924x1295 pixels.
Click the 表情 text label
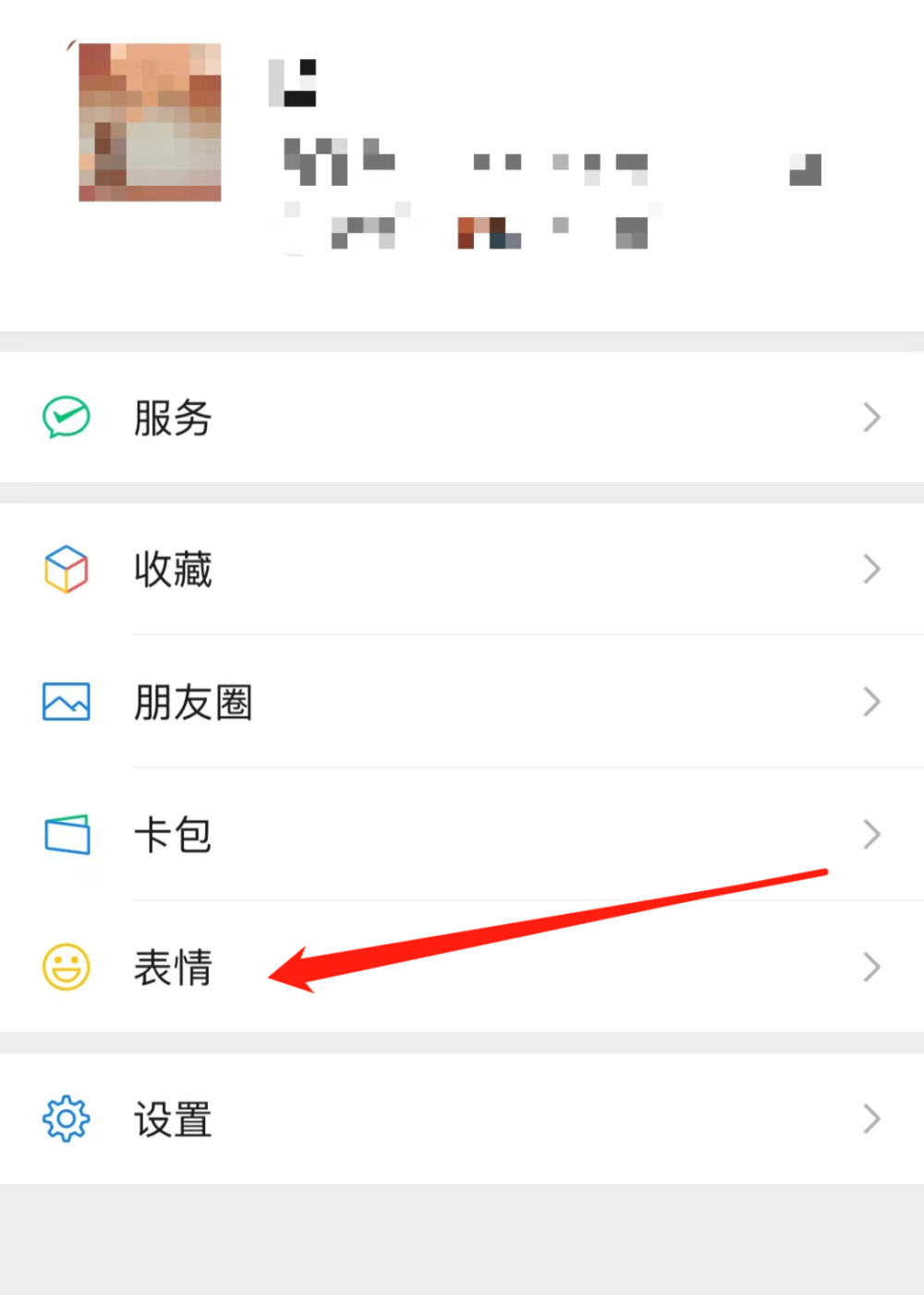pyautogui.click(x=174, y=968)
